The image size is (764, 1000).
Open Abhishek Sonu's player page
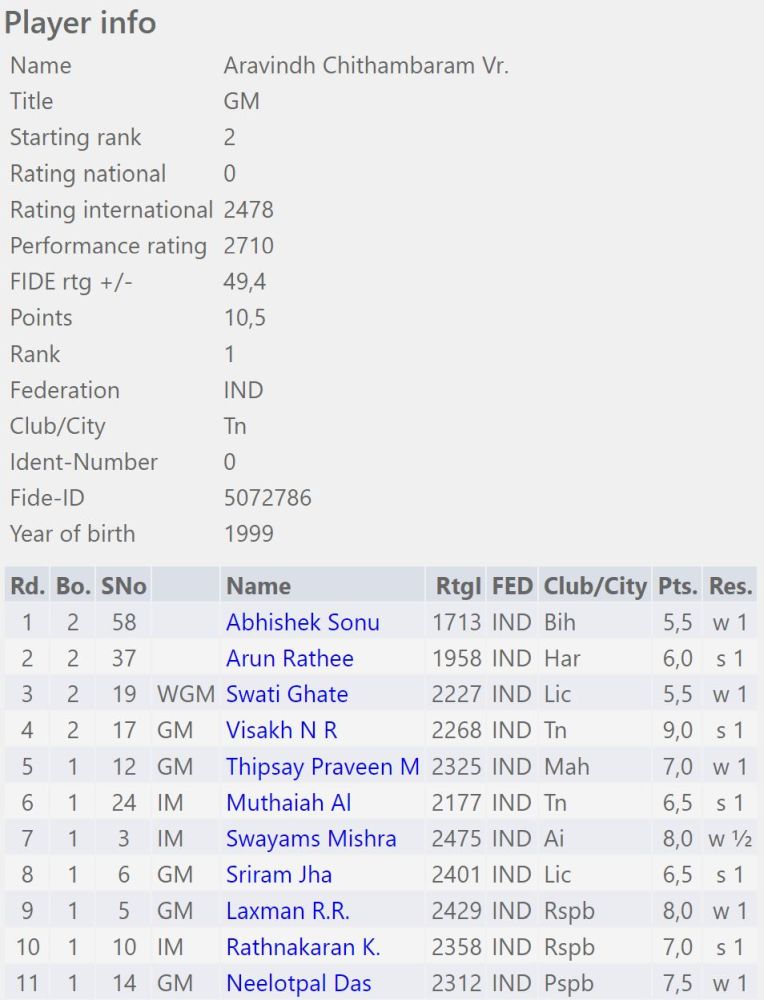pos(302,623)
